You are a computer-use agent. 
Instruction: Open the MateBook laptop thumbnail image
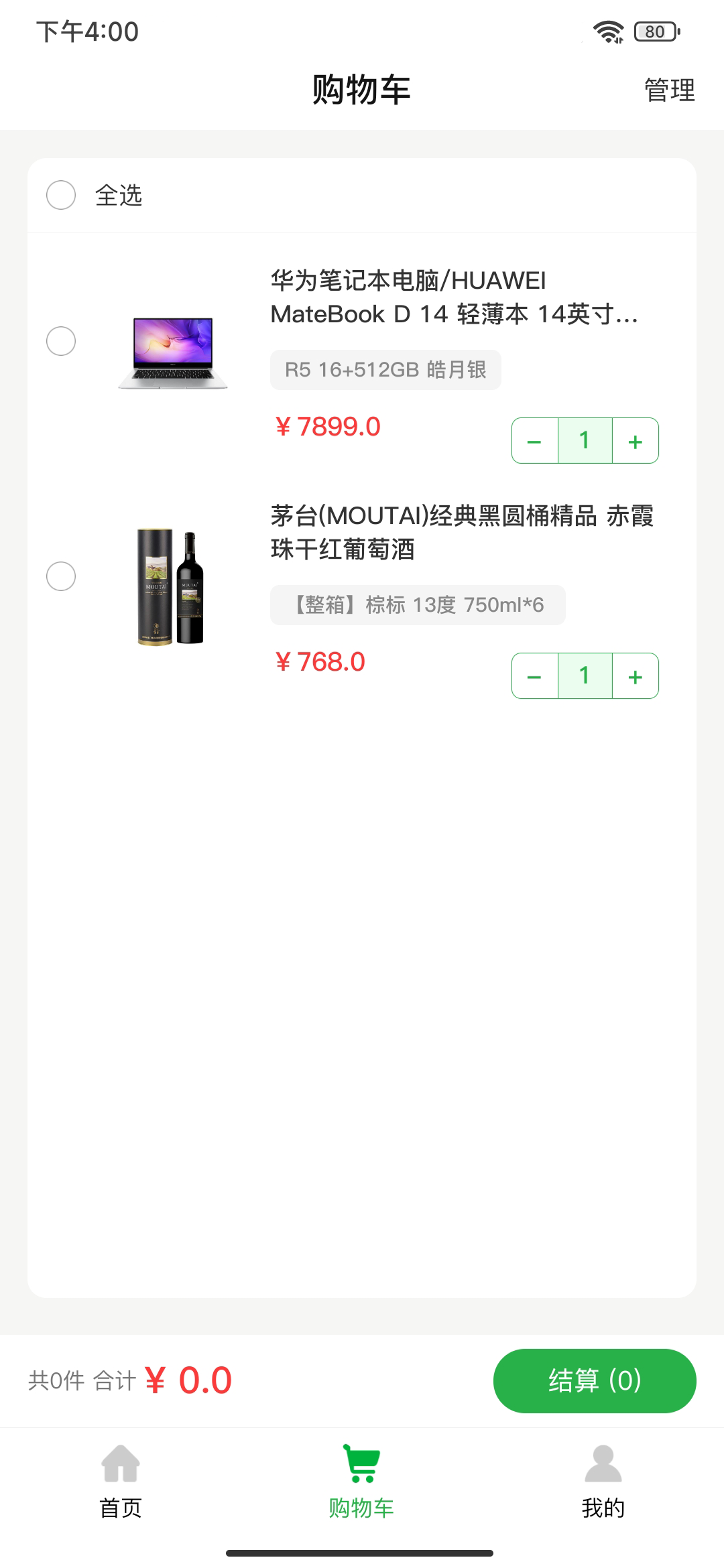click(172, 354)
